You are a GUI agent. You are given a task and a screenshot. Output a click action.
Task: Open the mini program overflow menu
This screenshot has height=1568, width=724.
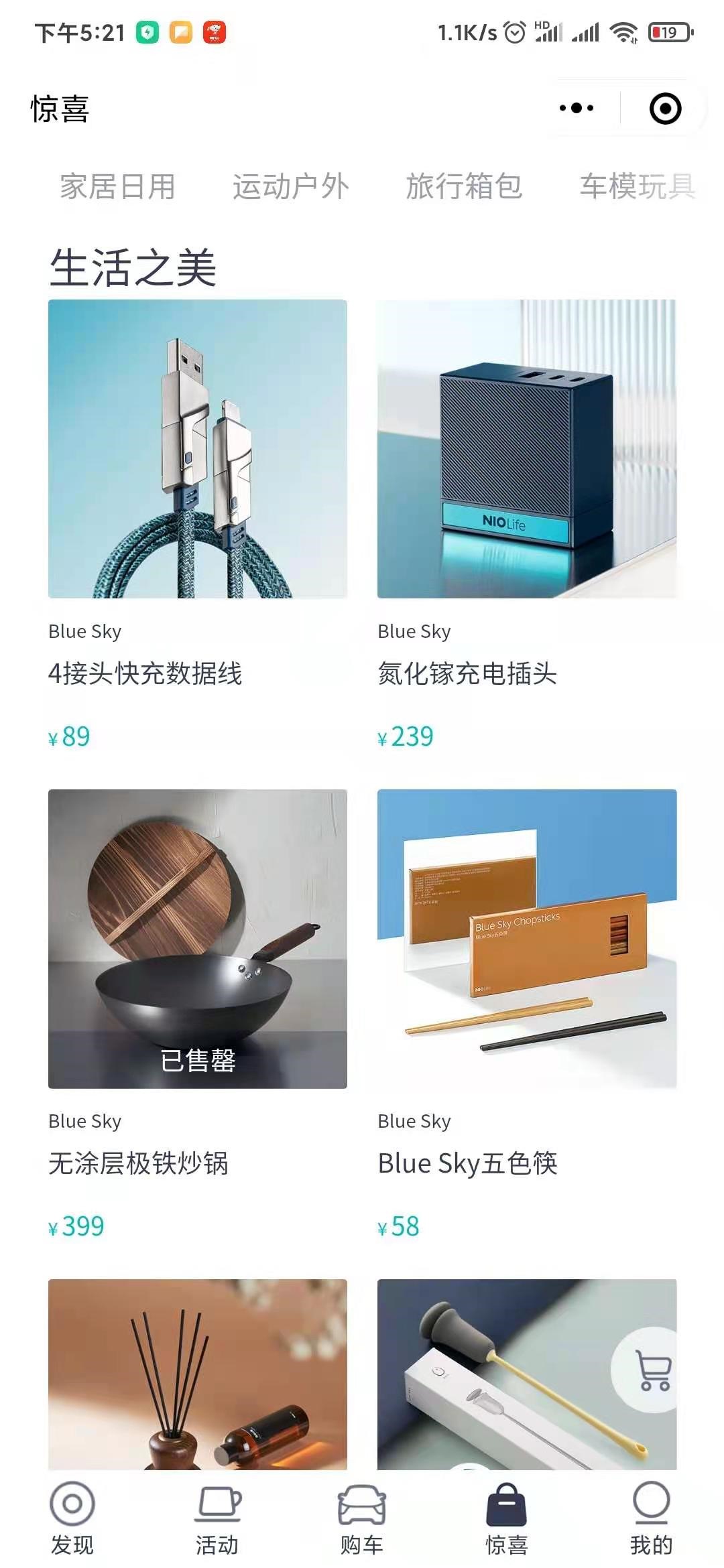pyautogui.click(x=577, y=108)
